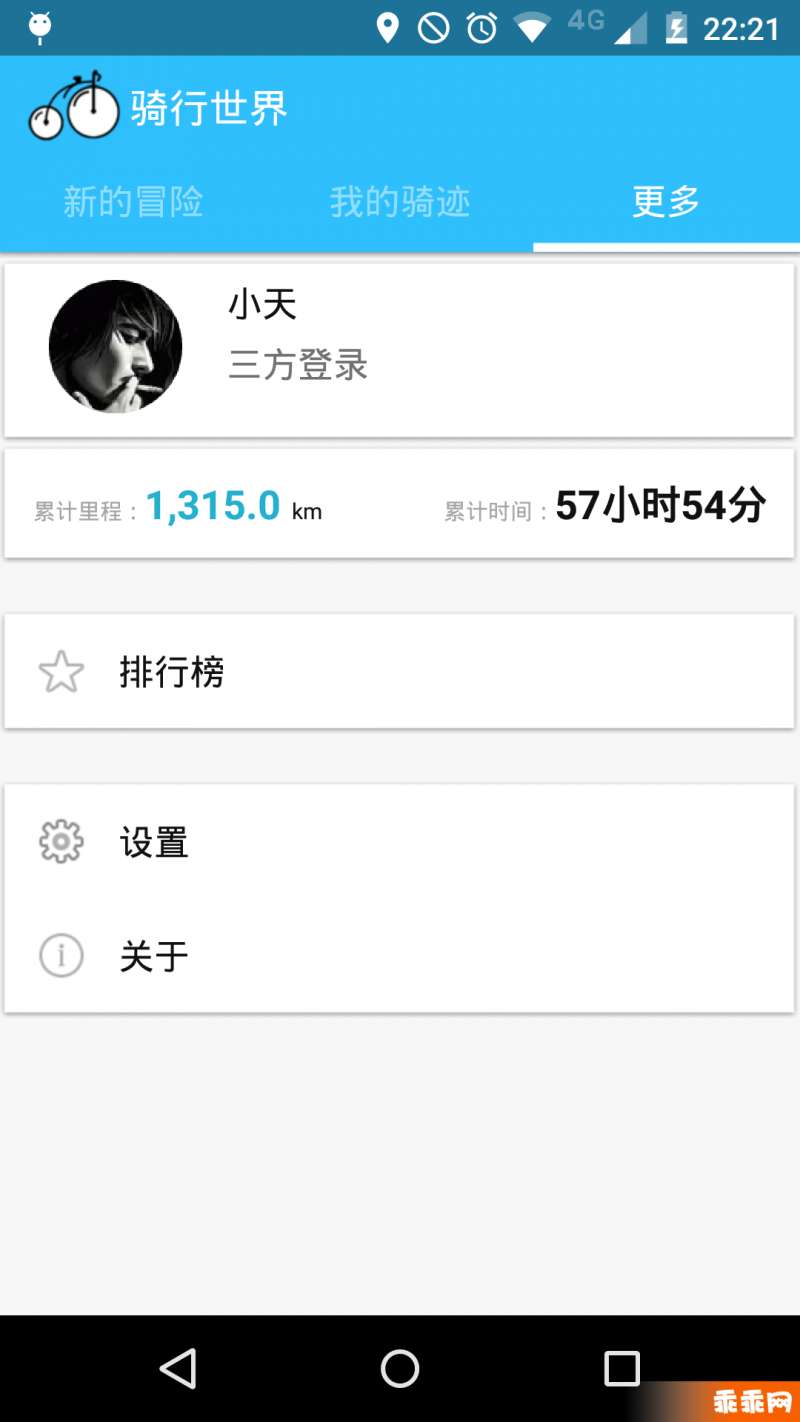The image size is (800, 1422).
Task: Click the user avatar photo
Action: pyautogui.click(x=115, y=346)
